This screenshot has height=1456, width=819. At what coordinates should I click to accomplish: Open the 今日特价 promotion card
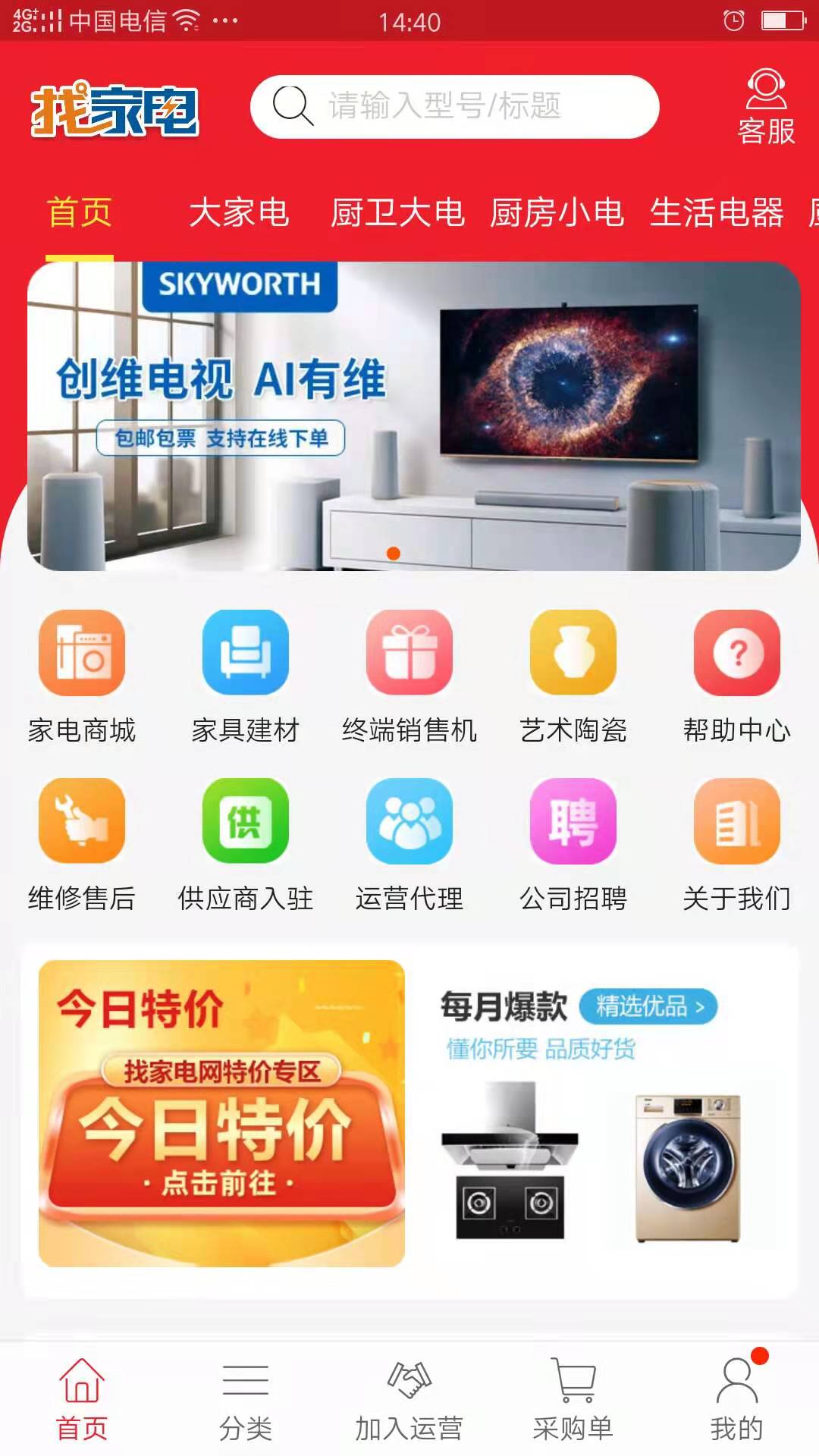[x=221, y=1113]
